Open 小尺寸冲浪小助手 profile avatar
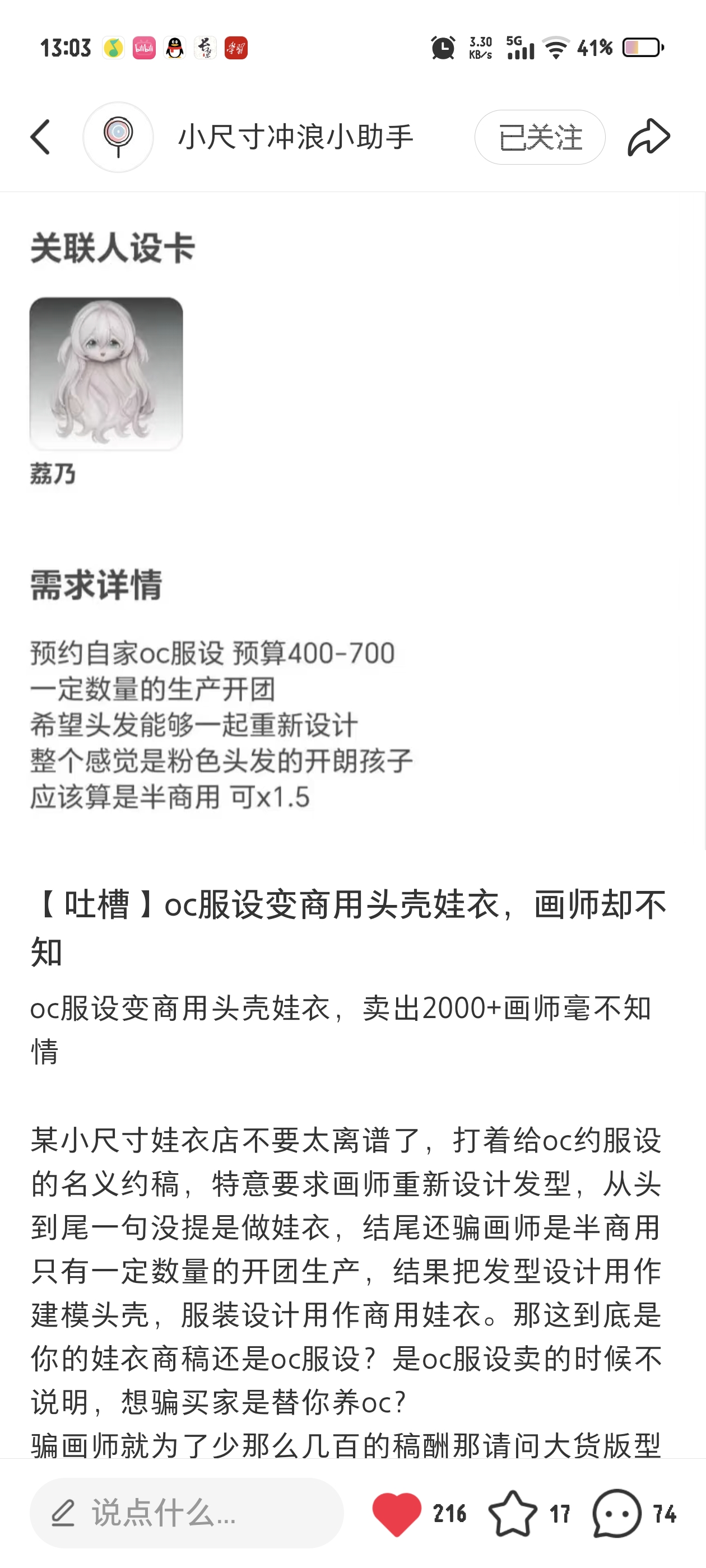The height and width of the screenshot is (1568, 706). point(118,137)
